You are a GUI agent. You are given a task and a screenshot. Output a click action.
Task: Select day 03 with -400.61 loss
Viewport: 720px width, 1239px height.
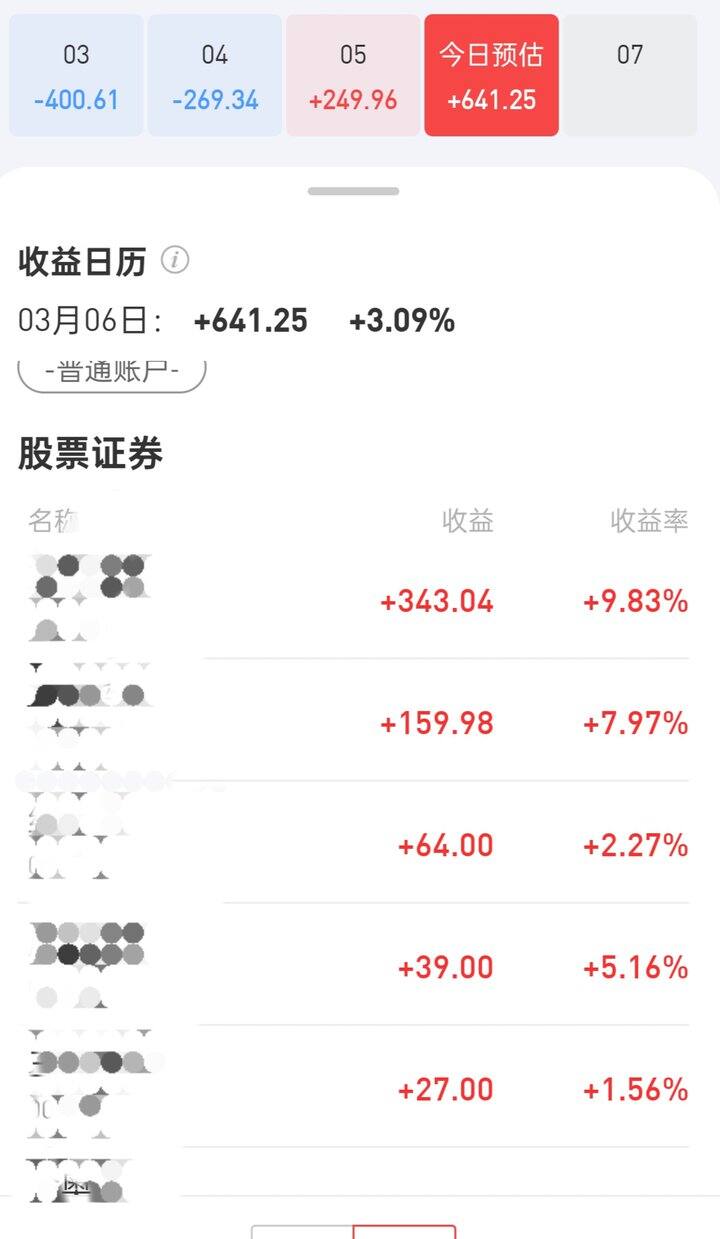coord(76,75)
